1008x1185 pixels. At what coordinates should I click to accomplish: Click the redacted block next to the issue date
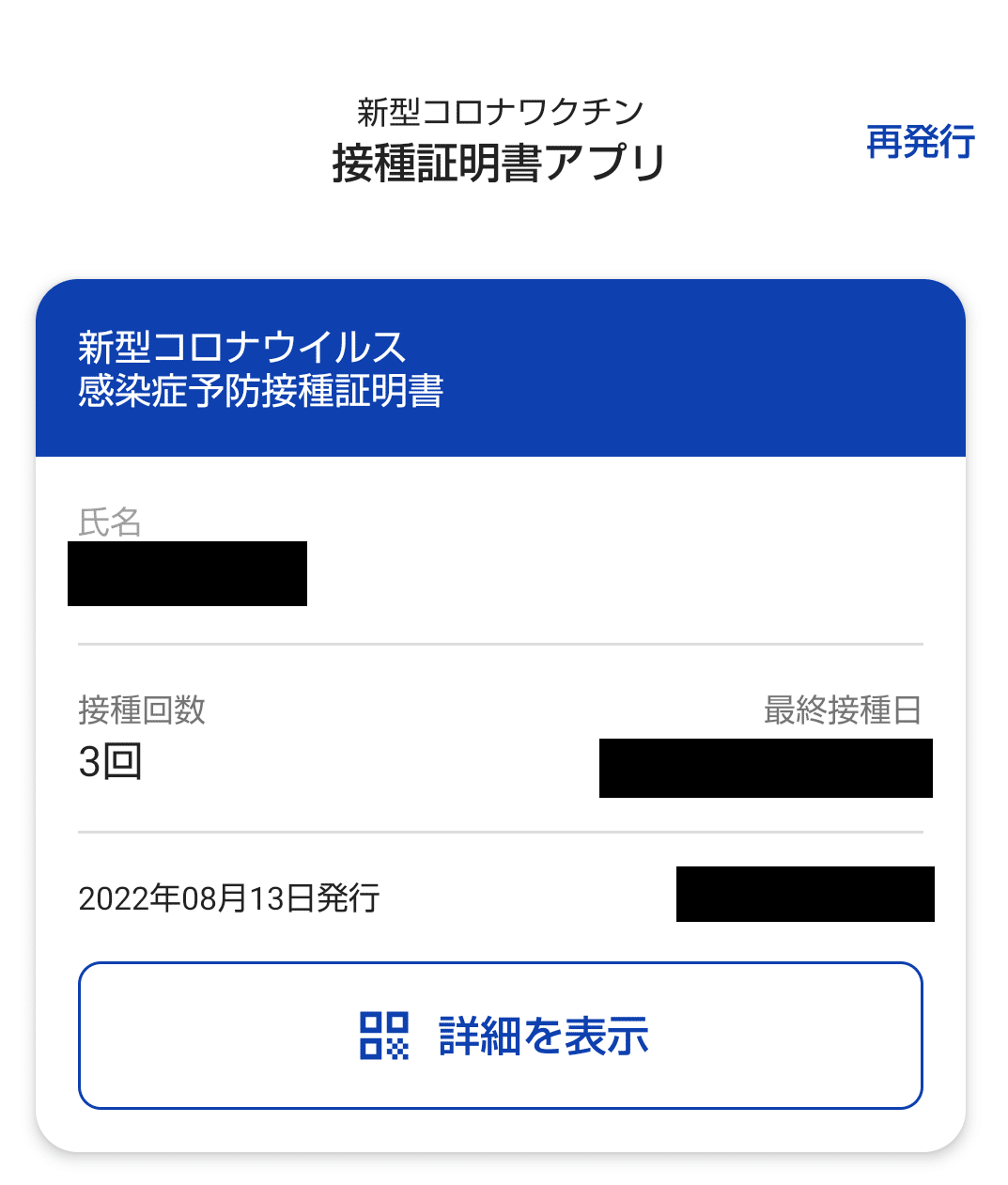pyautogui.click(x=805, y=895)
